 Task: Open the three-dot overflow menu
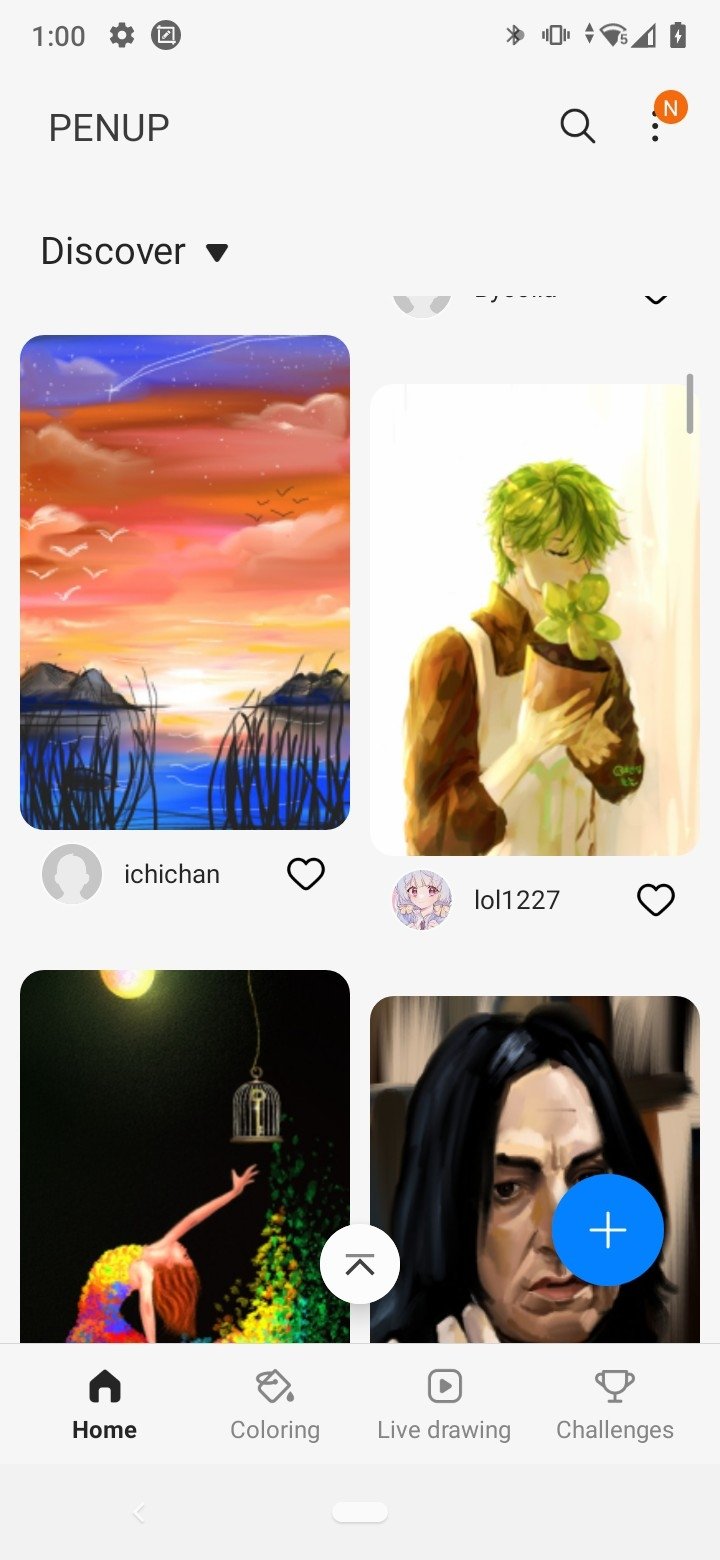pos(655,127)
